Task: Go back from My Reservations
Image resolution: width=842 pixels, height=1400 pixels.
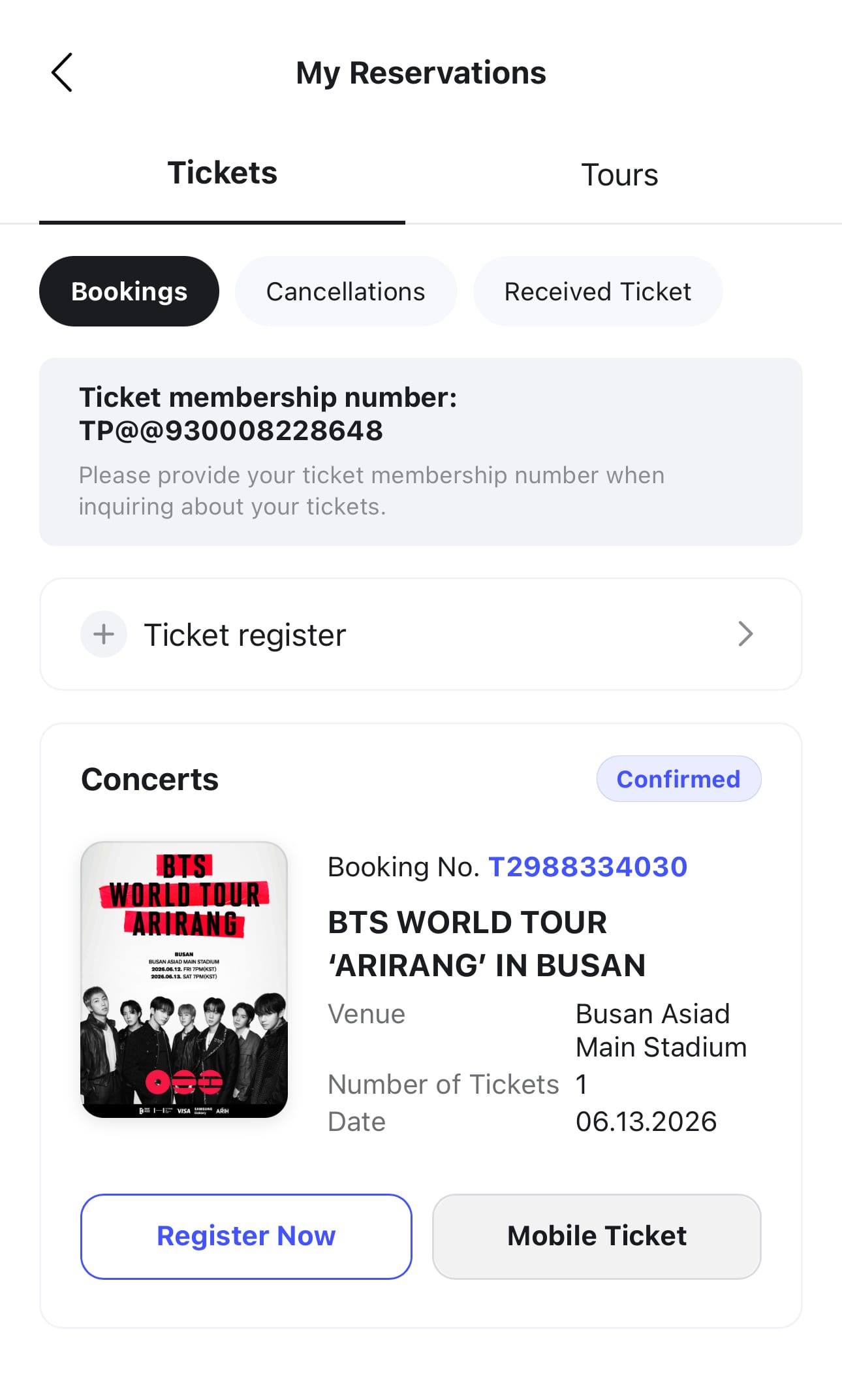Action: coord(62,72)
